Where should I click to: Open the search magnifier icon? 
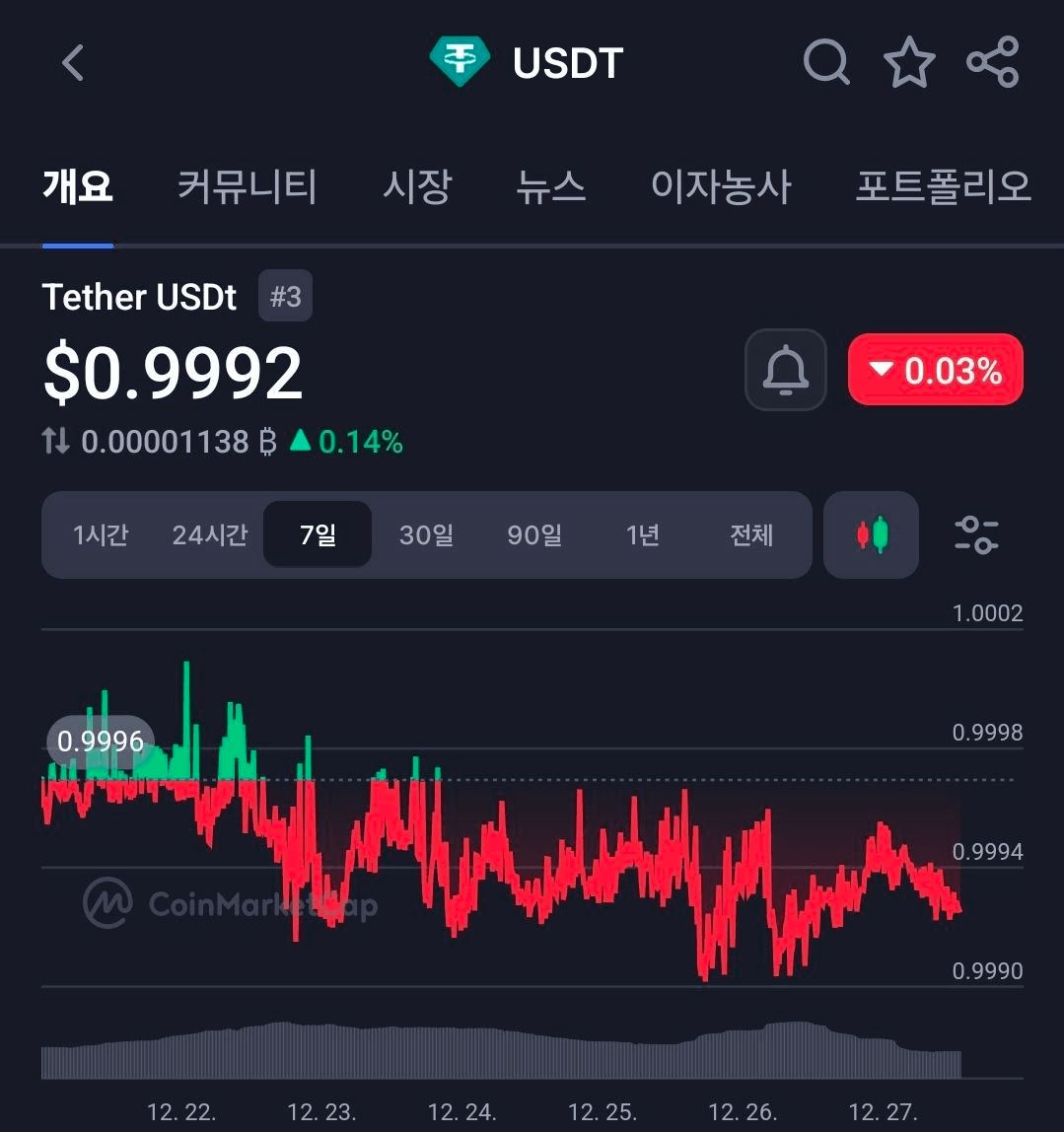(825, 63)
